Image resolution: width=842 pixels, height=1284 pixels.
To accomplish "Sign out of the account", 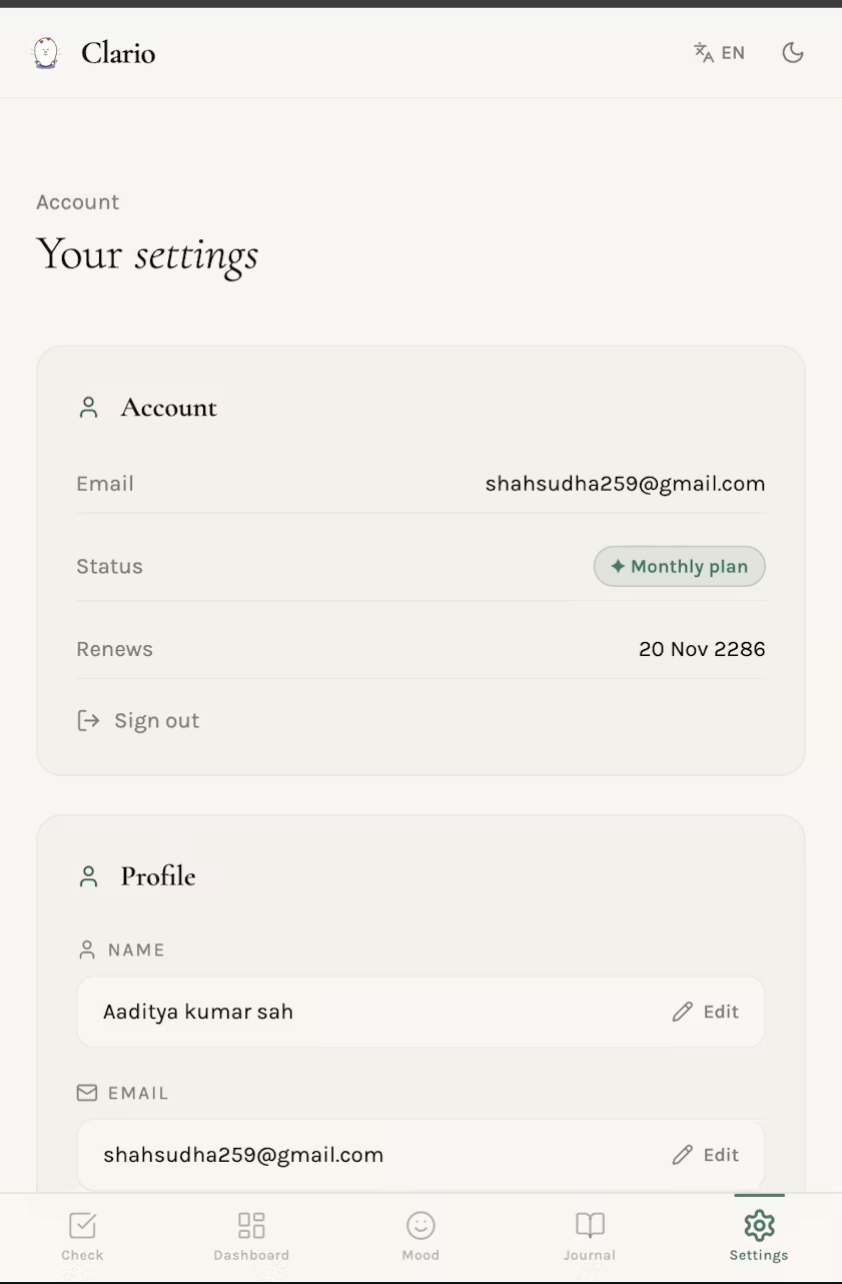I will (x=138, y=721).
